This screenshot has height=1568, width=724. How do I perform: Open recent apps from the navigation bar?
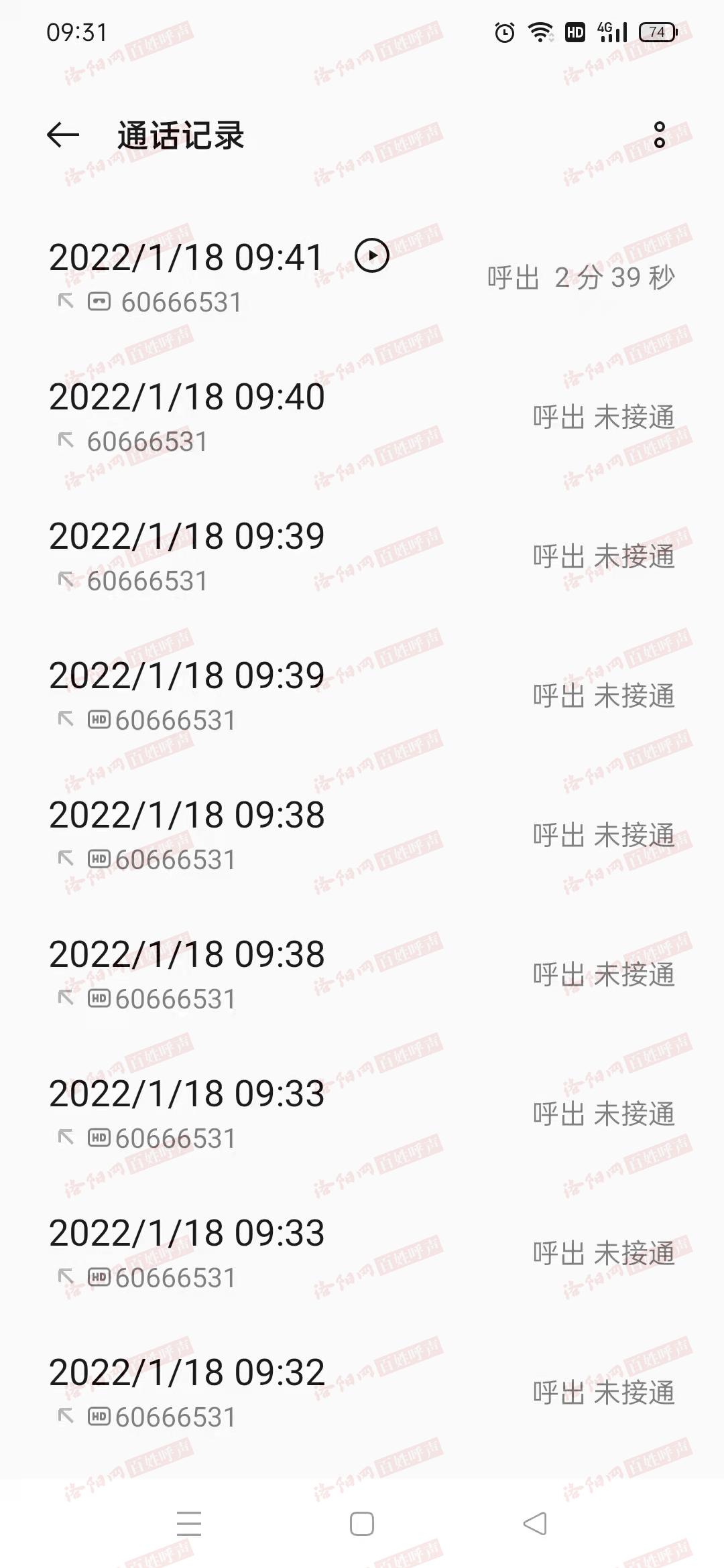click(x=189, y=1523)
